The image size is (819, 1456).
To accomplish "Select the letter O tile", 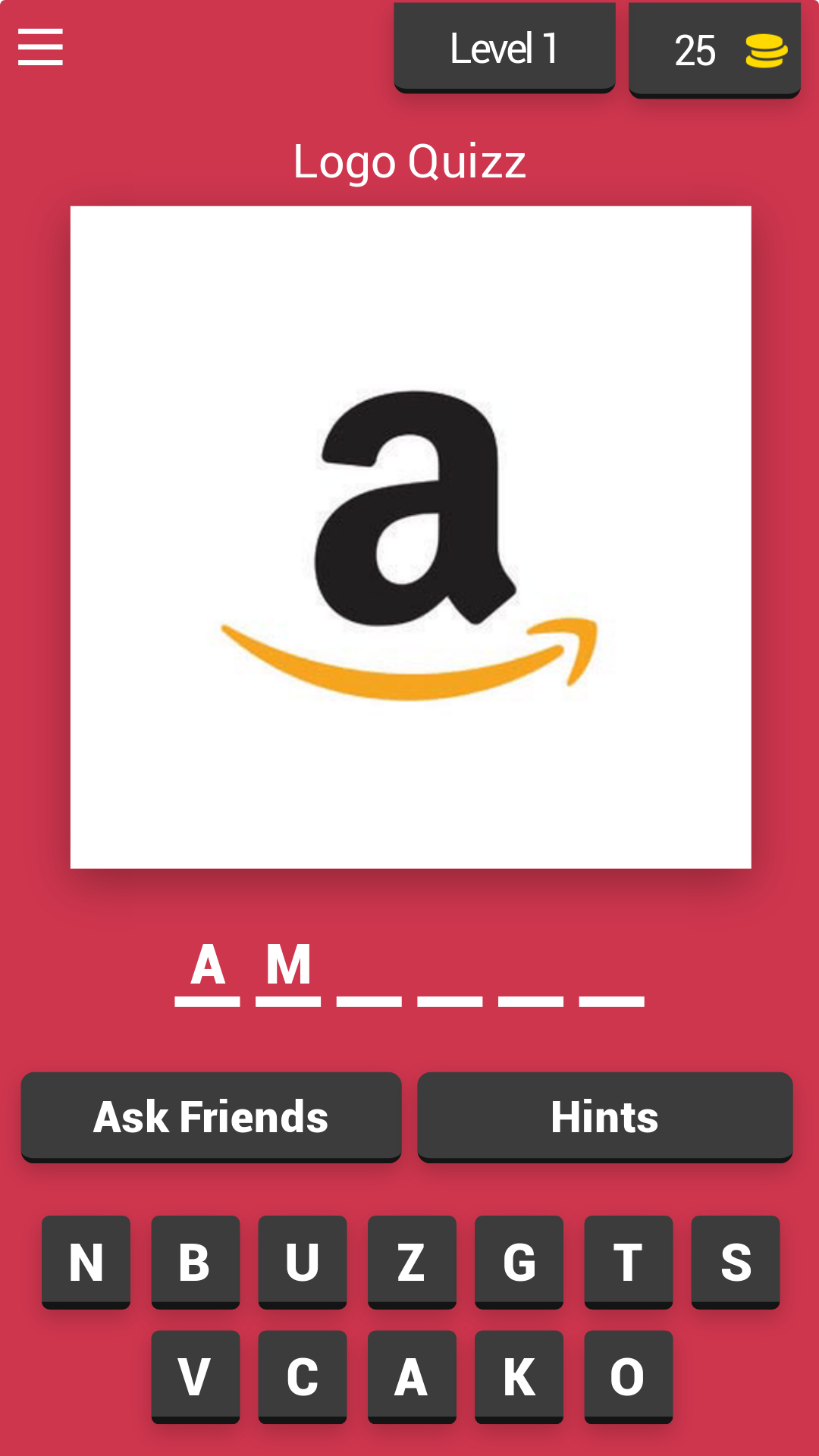I will point(629,1376).
